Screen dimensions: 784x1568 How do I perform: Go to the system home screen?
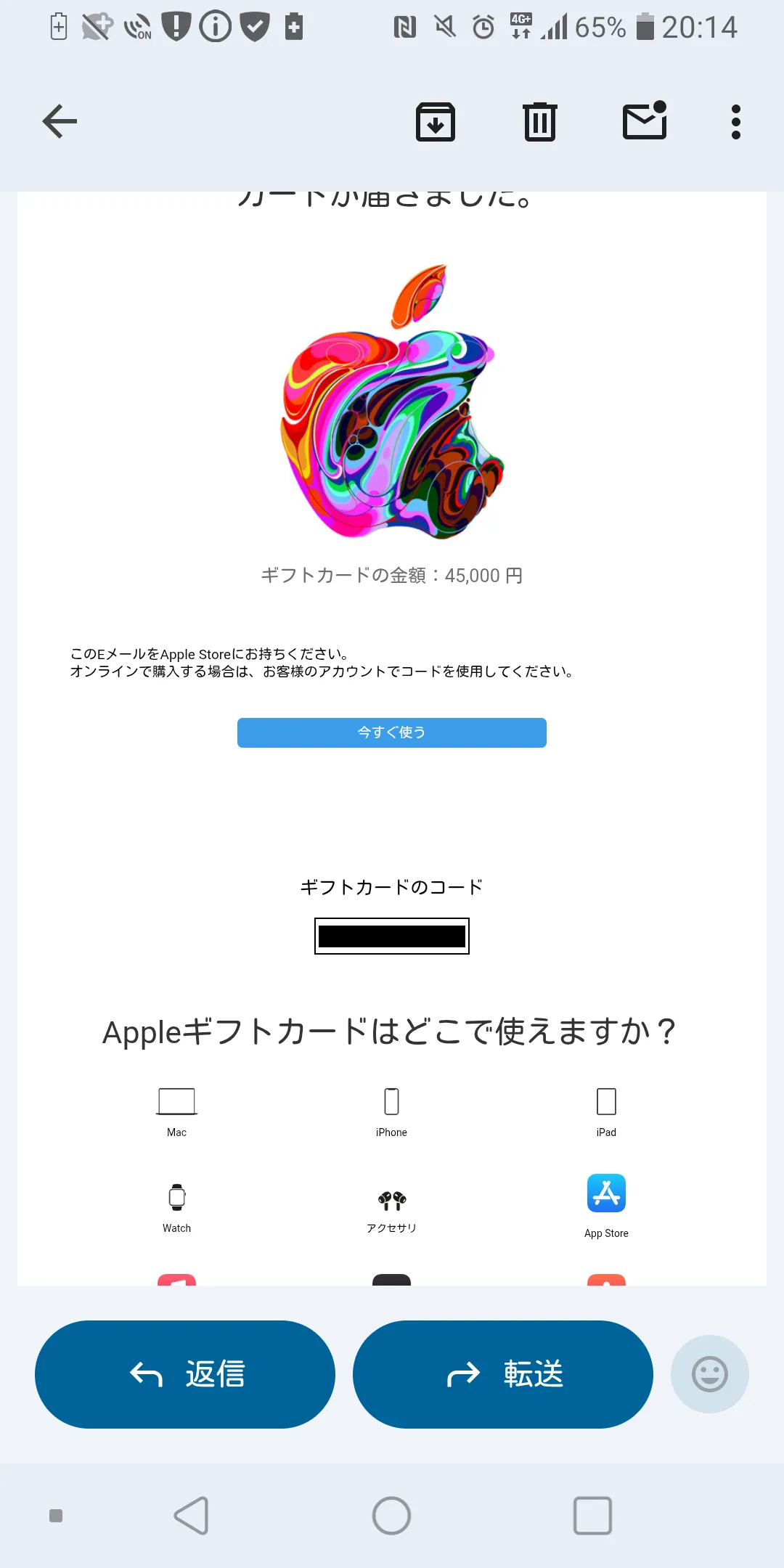[x=391, y=1516]
